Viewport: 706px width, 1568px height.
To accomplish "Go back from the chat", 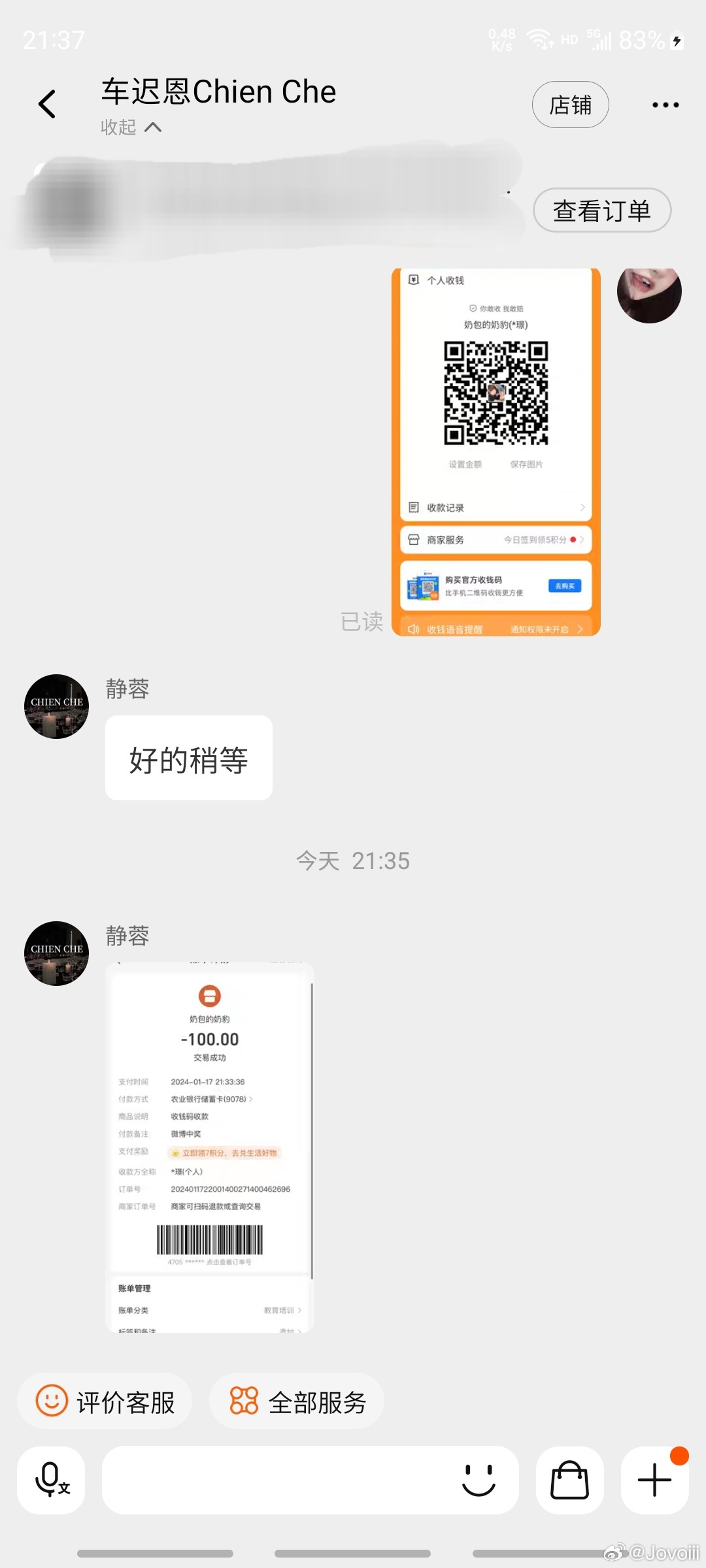I will click(47, 105).
